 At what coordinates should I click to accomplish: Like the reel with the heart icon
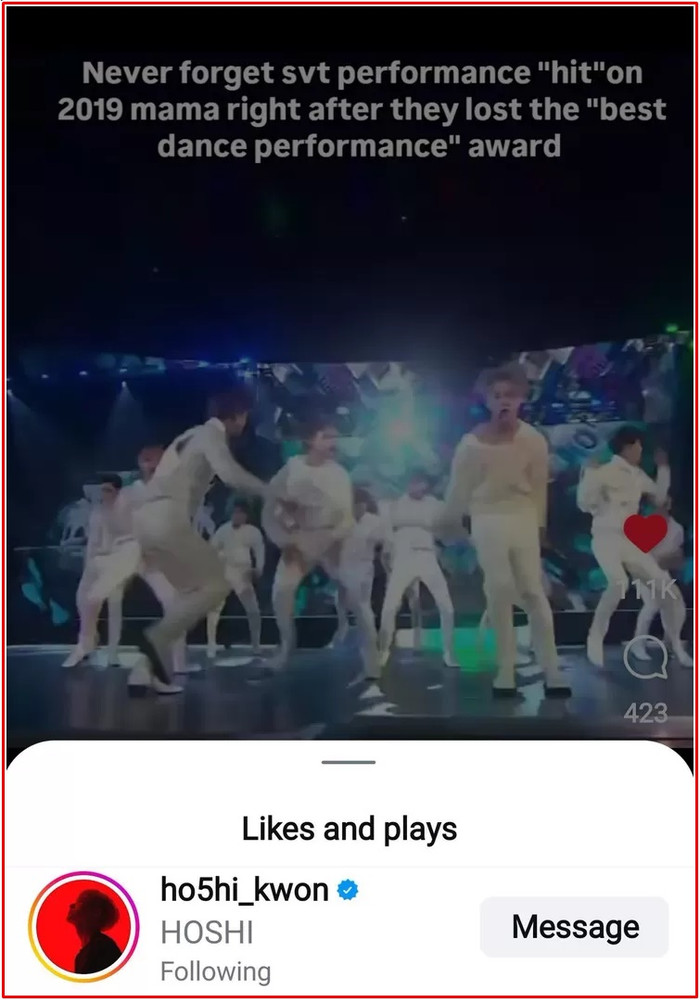[x=645, y=534]
